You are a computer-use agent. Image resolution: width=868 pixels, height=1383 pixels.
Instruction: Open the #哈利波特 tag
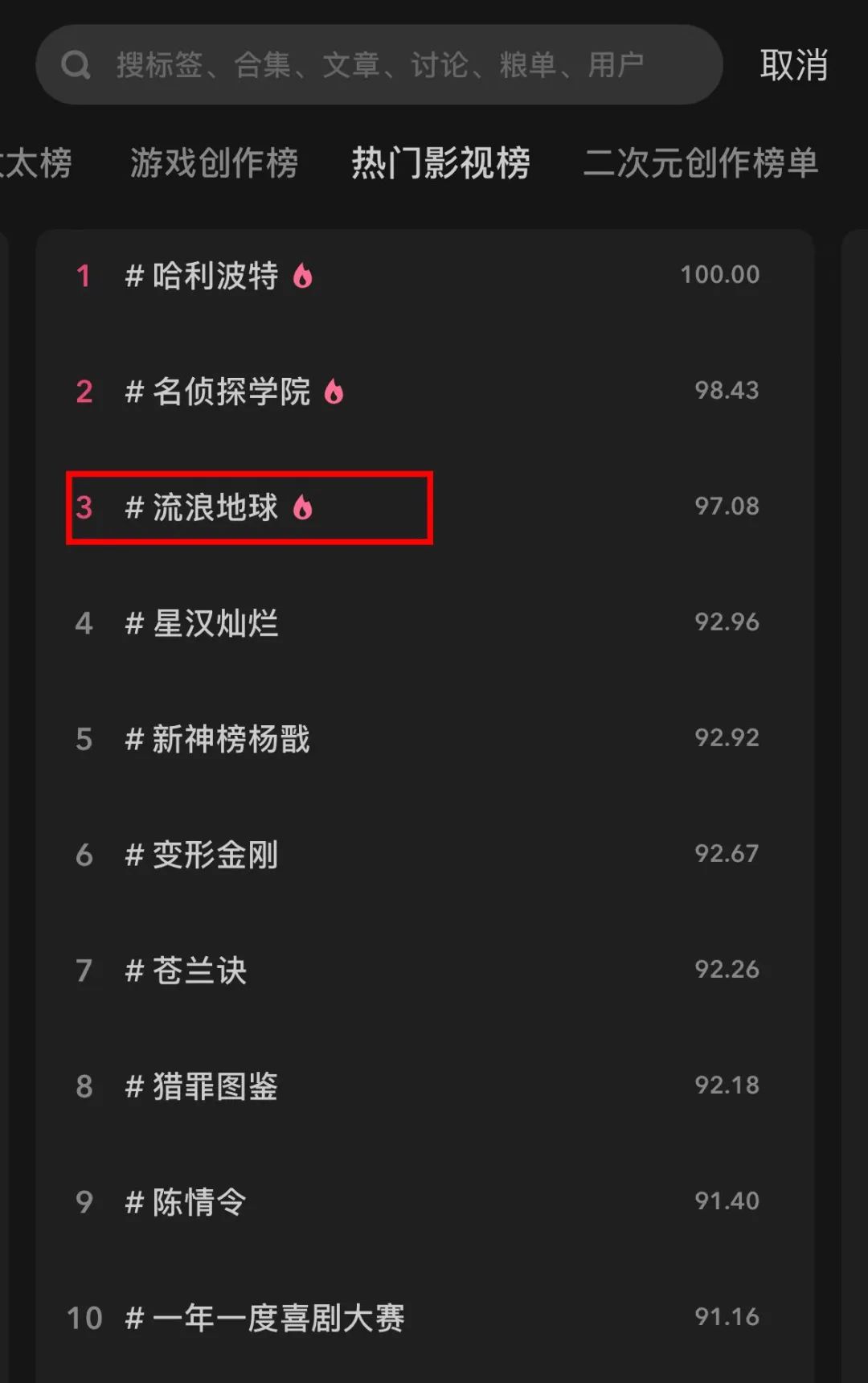pyautogui.click(x=424, y=276)
